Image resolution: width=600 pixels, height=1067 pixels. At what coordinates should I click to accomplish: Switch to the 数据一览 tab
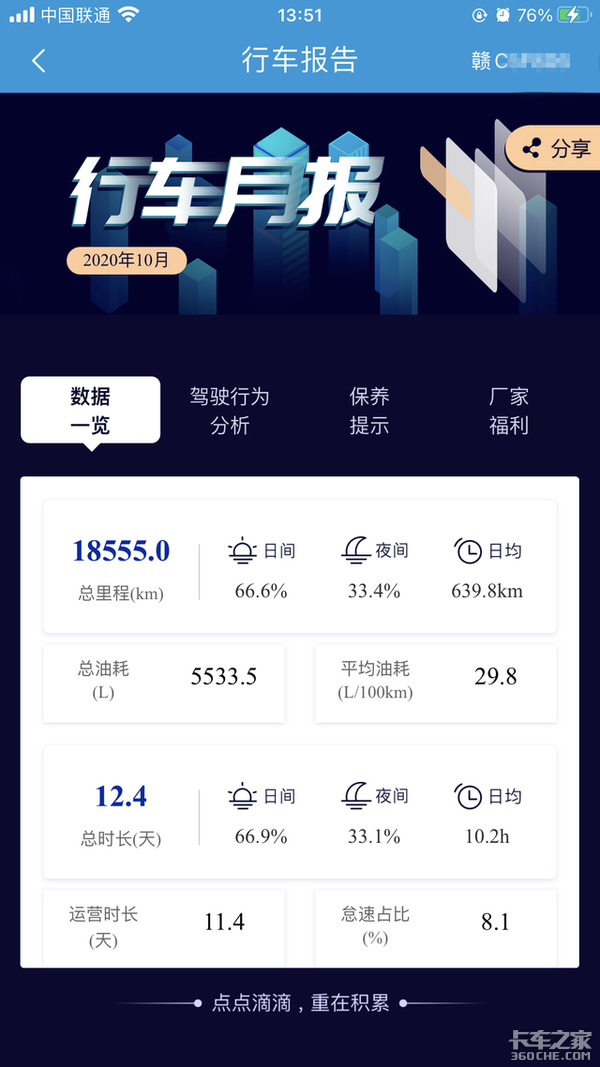[90, 410]
